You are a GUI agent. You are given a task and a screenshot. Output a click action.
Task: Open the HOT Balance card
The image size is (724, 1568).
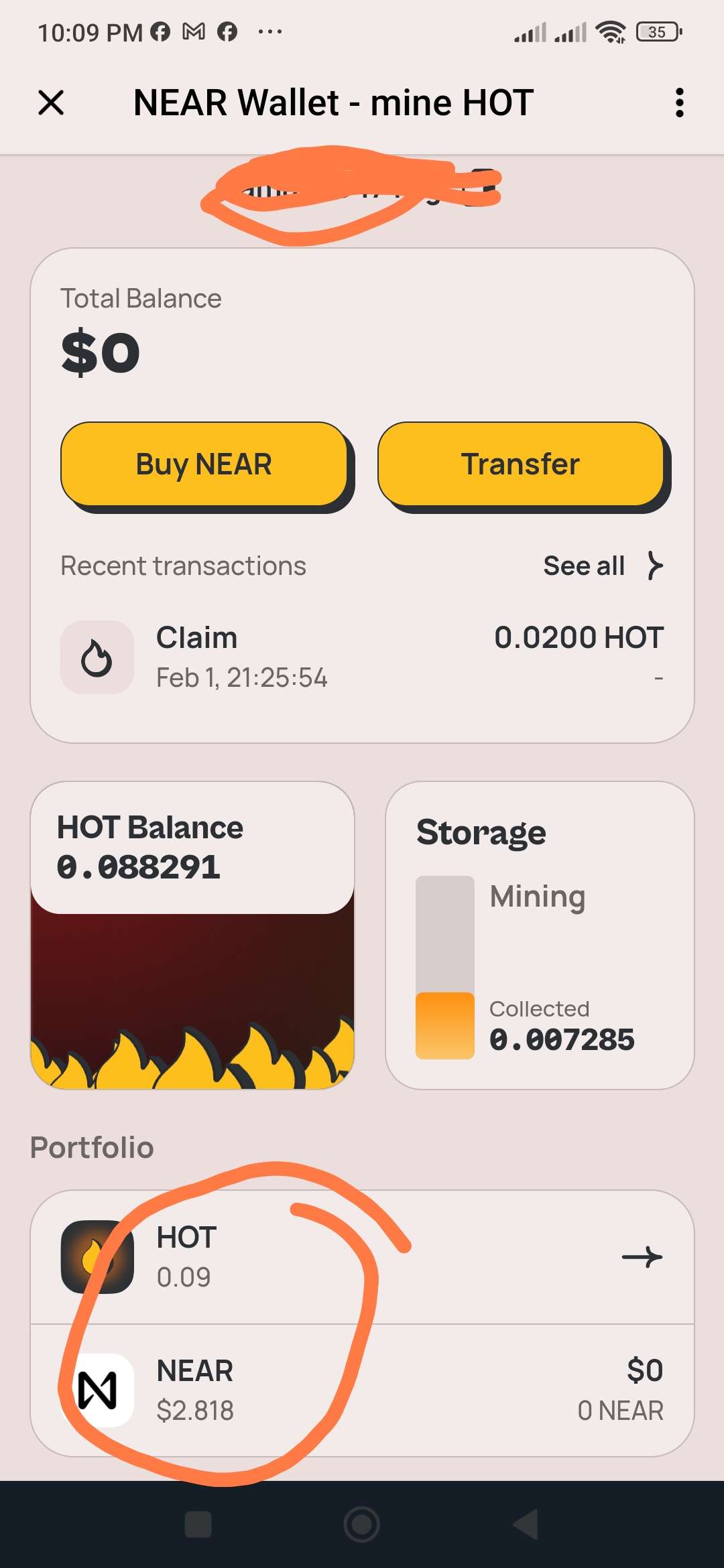coord(192,935)
